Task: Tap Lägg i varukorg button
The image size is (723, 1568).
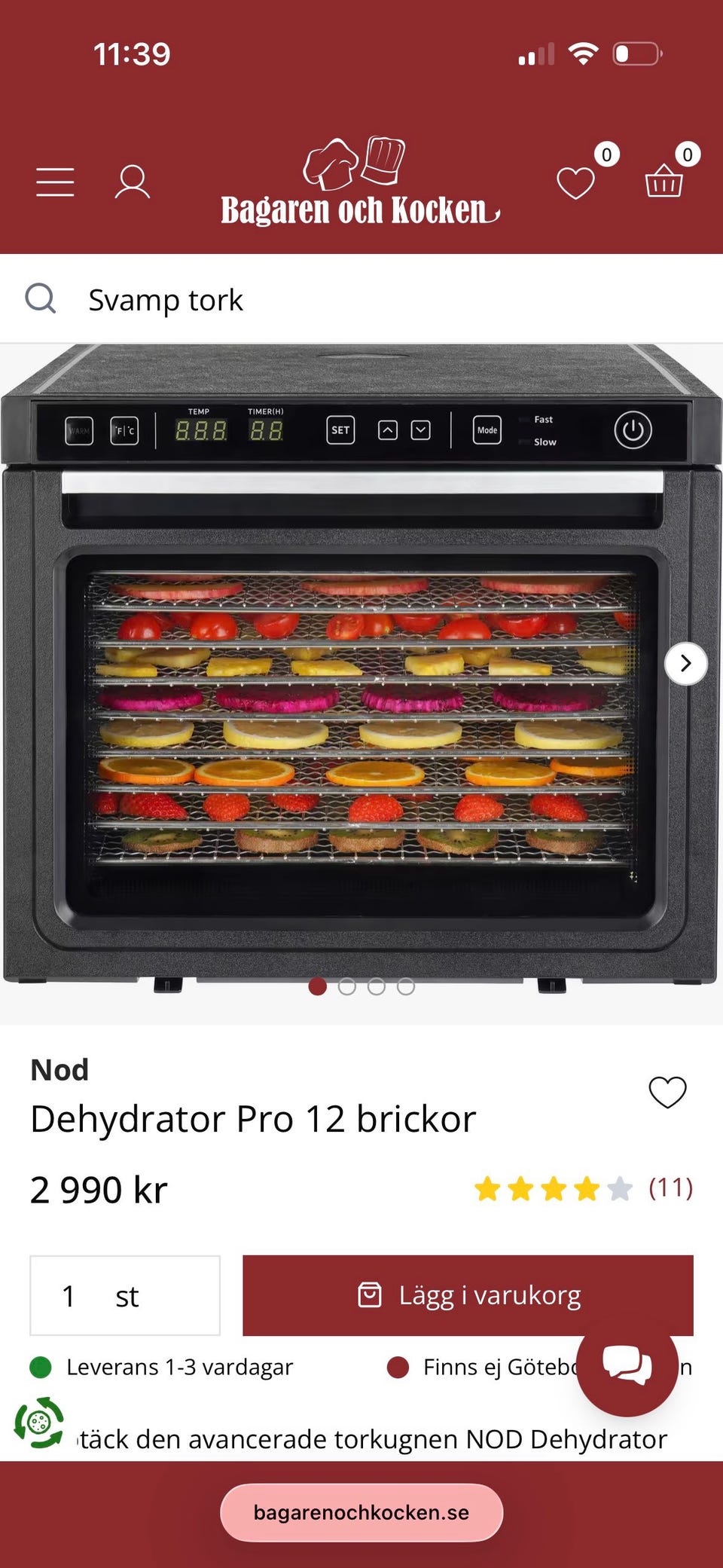Action: pyautogui.click(x=468, y=1294)
